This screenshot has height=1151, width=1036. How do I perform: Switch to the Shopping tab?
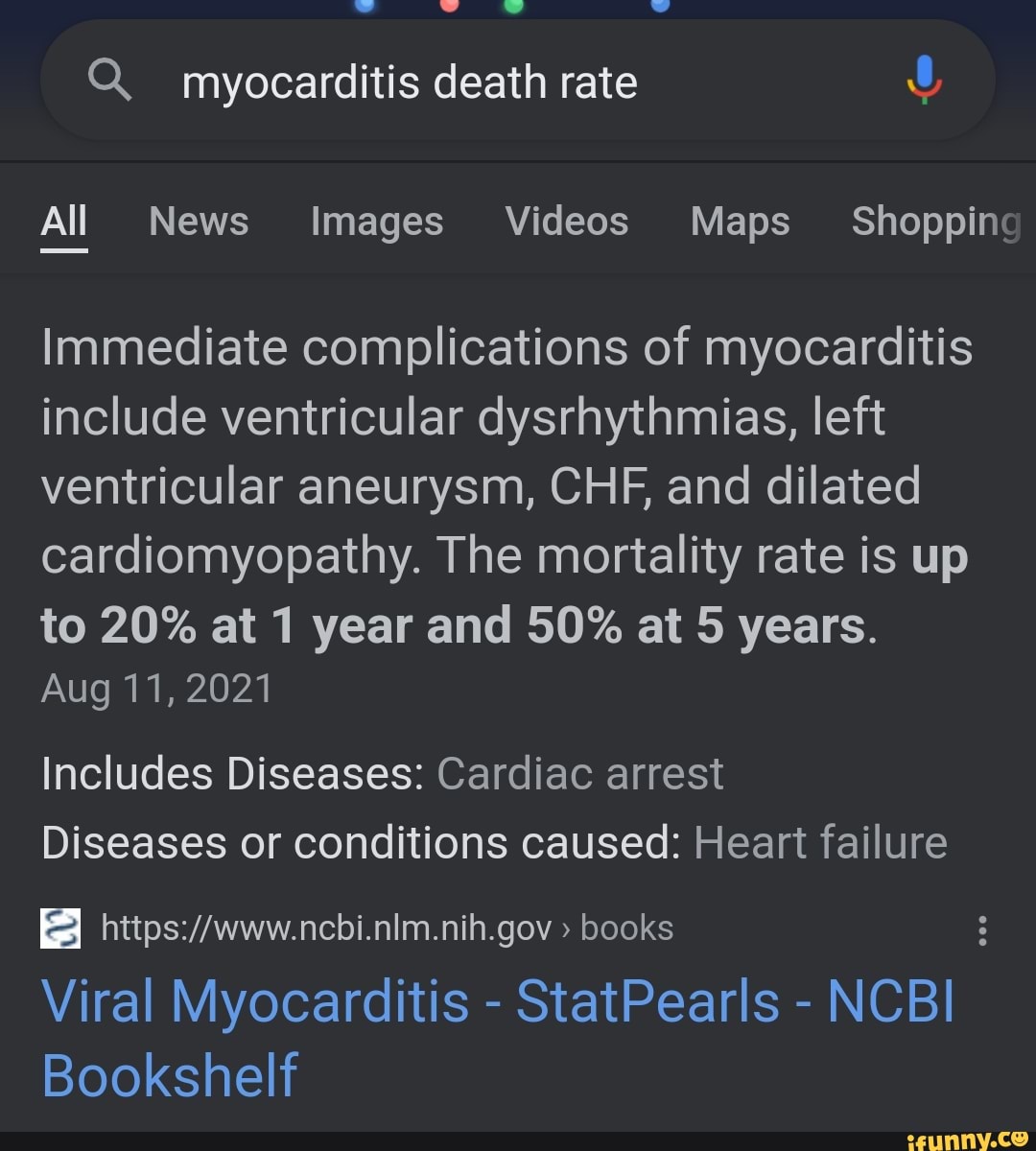tap(935, 222)
